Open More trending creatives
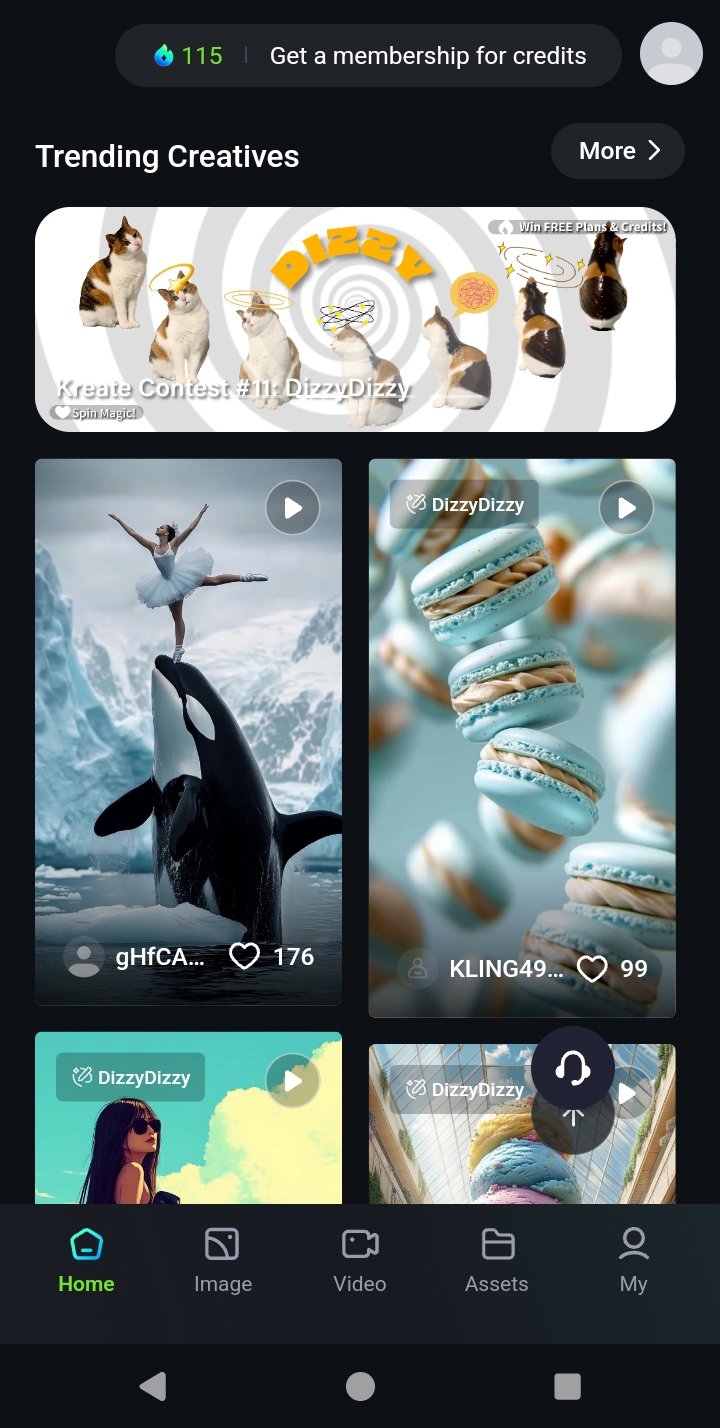Image resolution: width=720 pixels, height=1428 pixels. click(618, 151)
